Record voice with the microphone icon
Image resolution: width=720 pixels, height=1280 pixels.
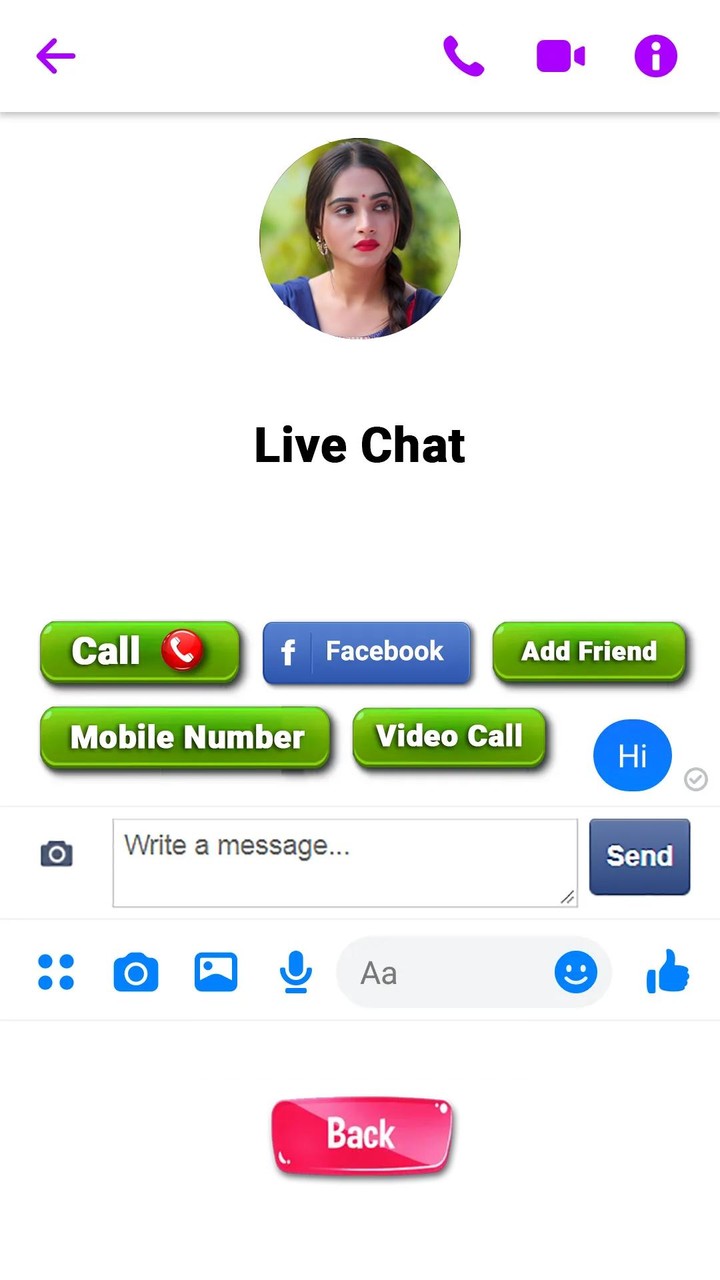[x=296, y=970]
